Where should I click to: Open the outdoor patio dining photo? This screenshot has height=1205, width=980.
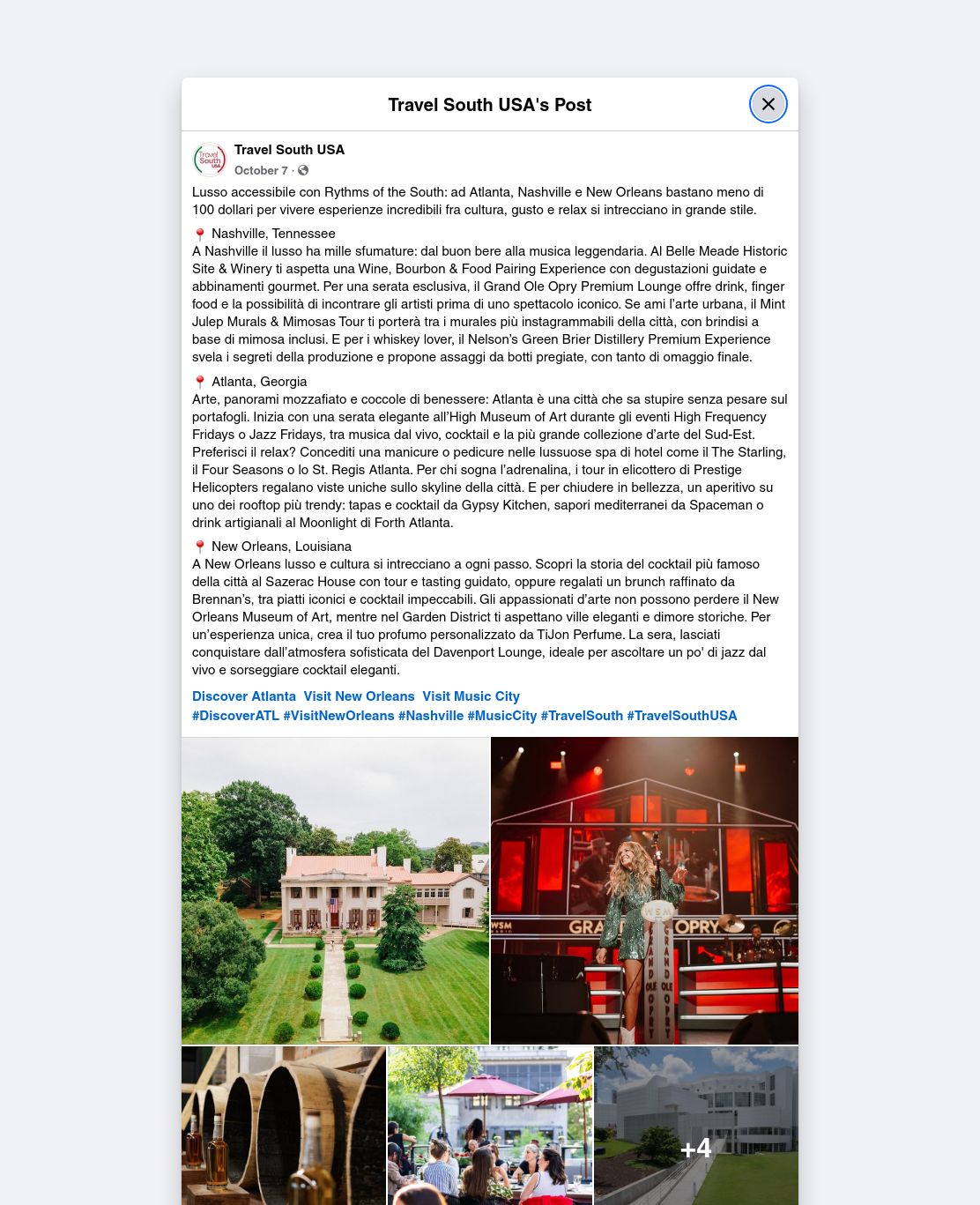490,1126
